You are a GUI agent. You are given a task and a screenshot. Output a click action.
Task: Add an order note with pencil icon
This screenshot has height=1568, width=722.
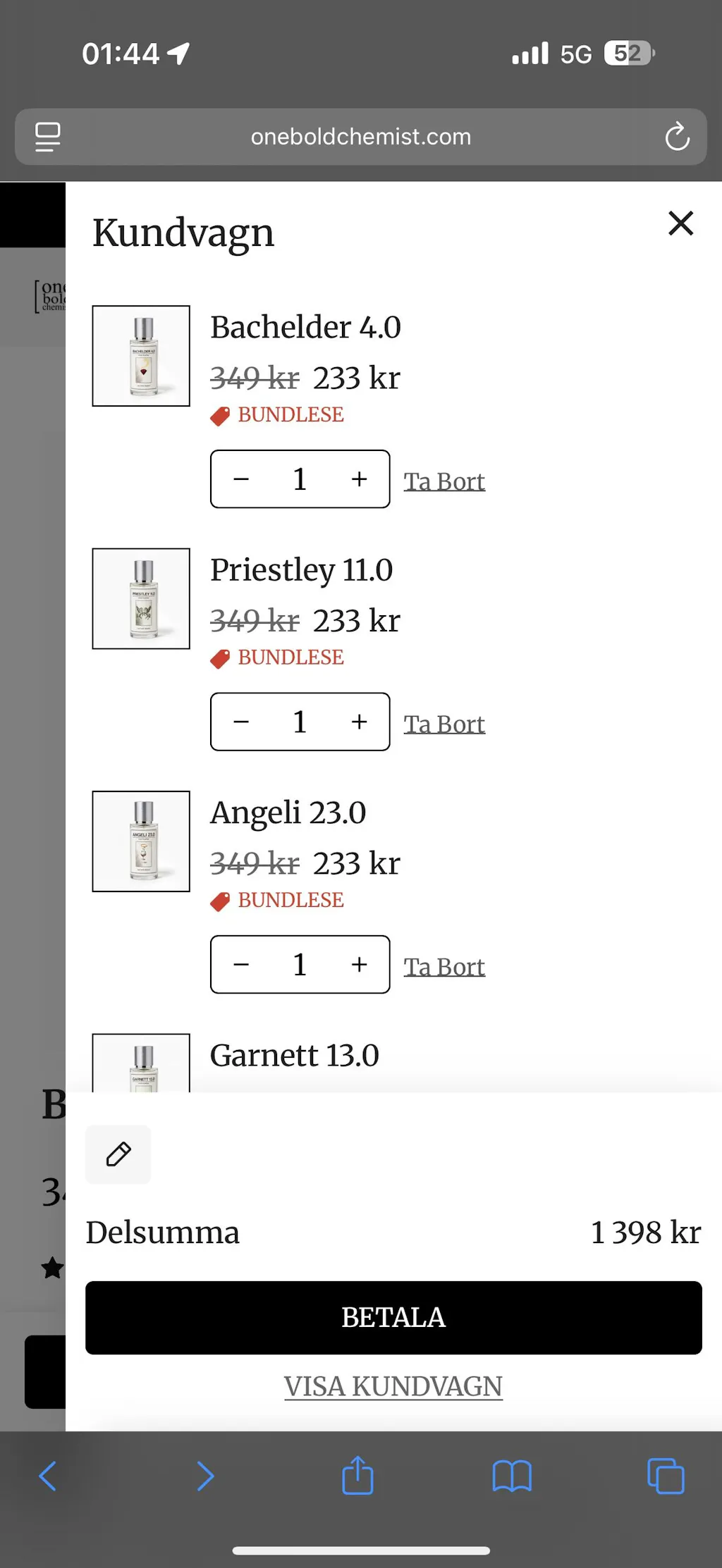pos(118,1154)
